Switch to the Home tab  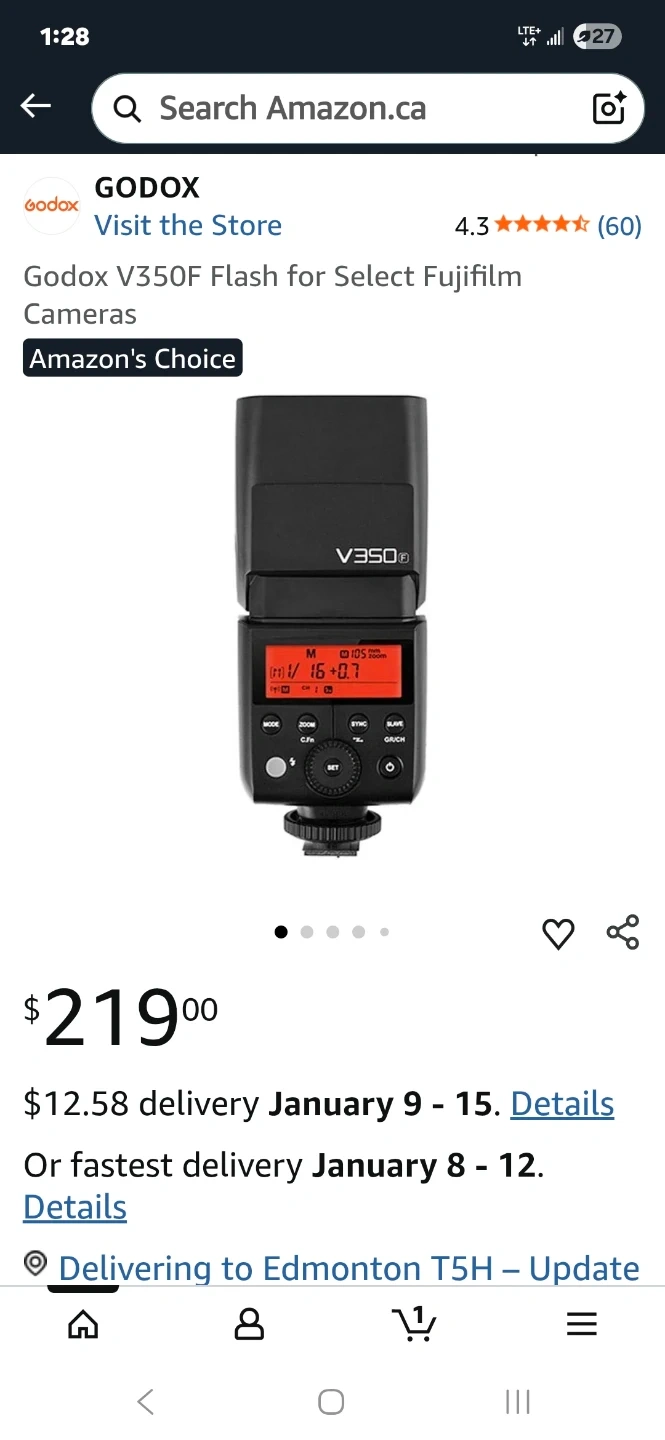[x=83, y=1325]
